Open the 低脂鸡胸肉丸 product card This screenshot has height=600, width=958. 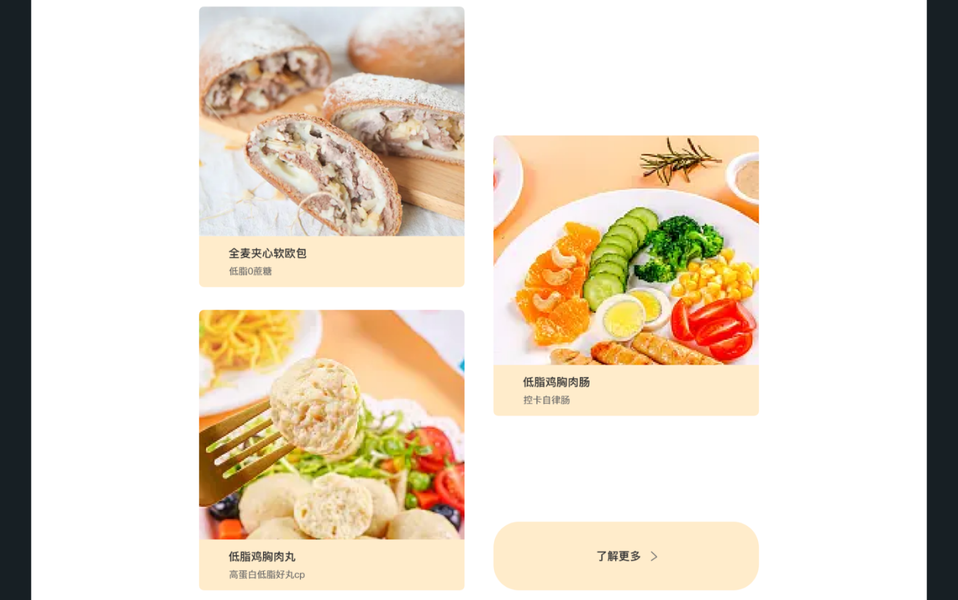(x=331, y=449)
